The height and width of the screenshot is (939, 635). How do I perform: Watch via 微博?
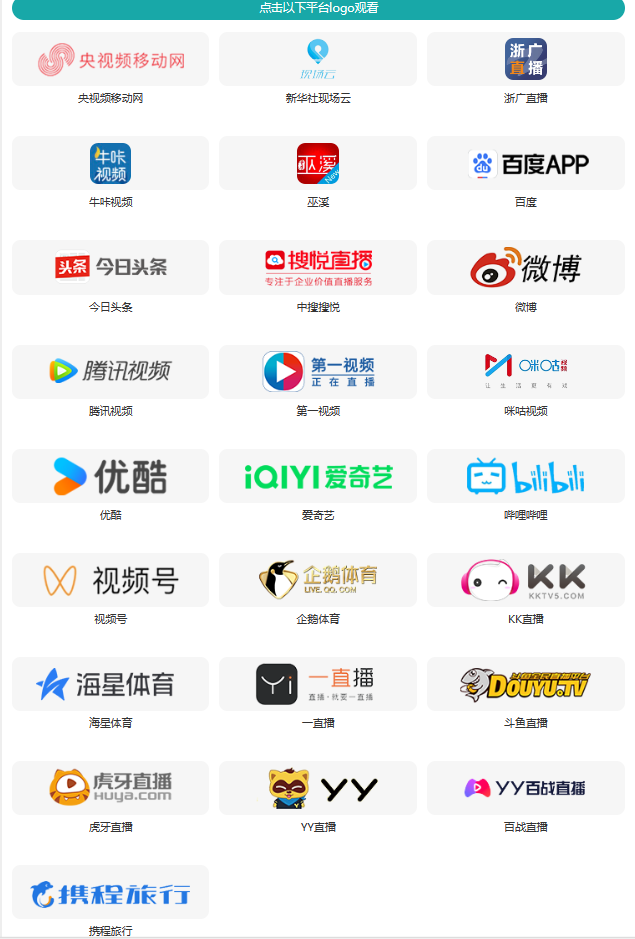pos(526,268)
